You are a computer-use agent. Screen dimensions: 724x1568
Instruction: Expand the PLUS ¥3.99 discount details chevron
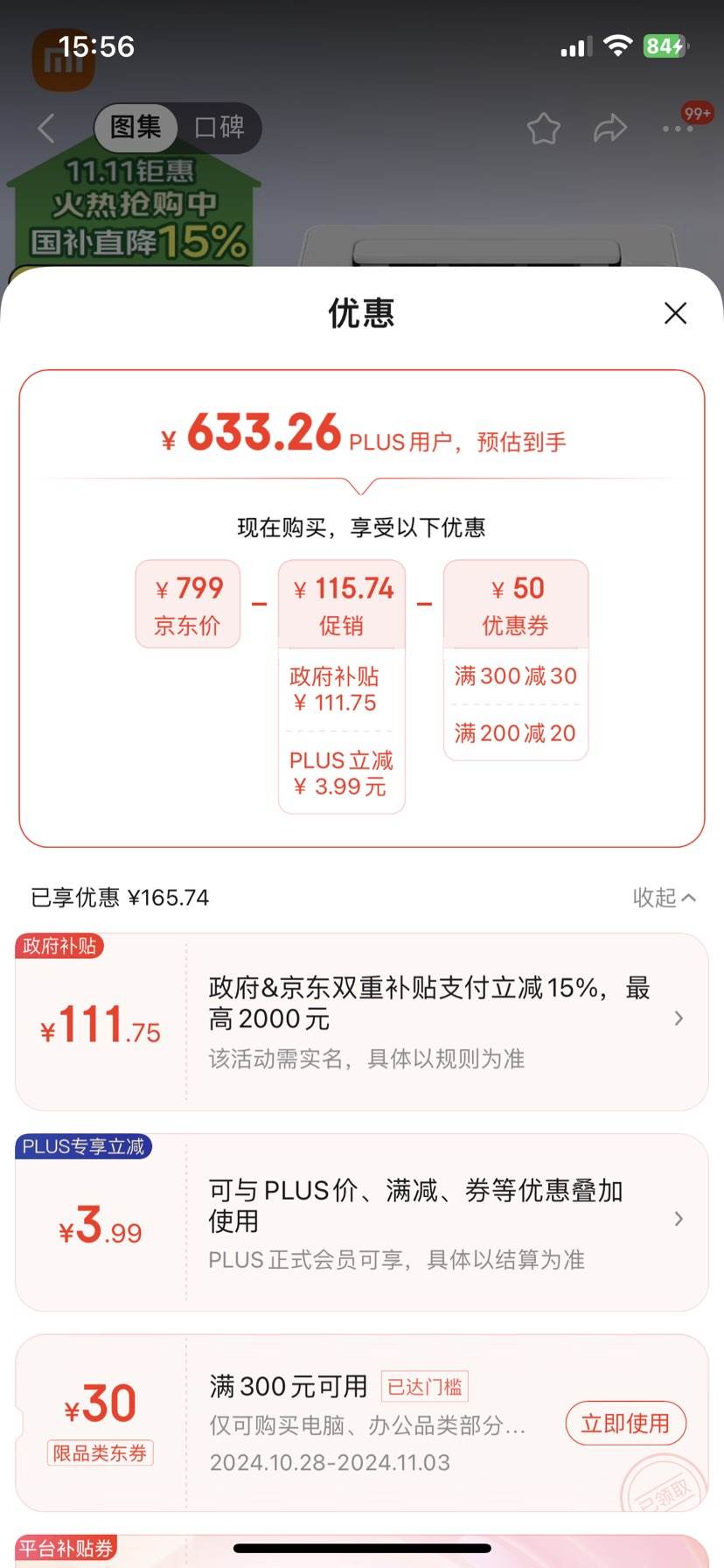click(679, 1217)
